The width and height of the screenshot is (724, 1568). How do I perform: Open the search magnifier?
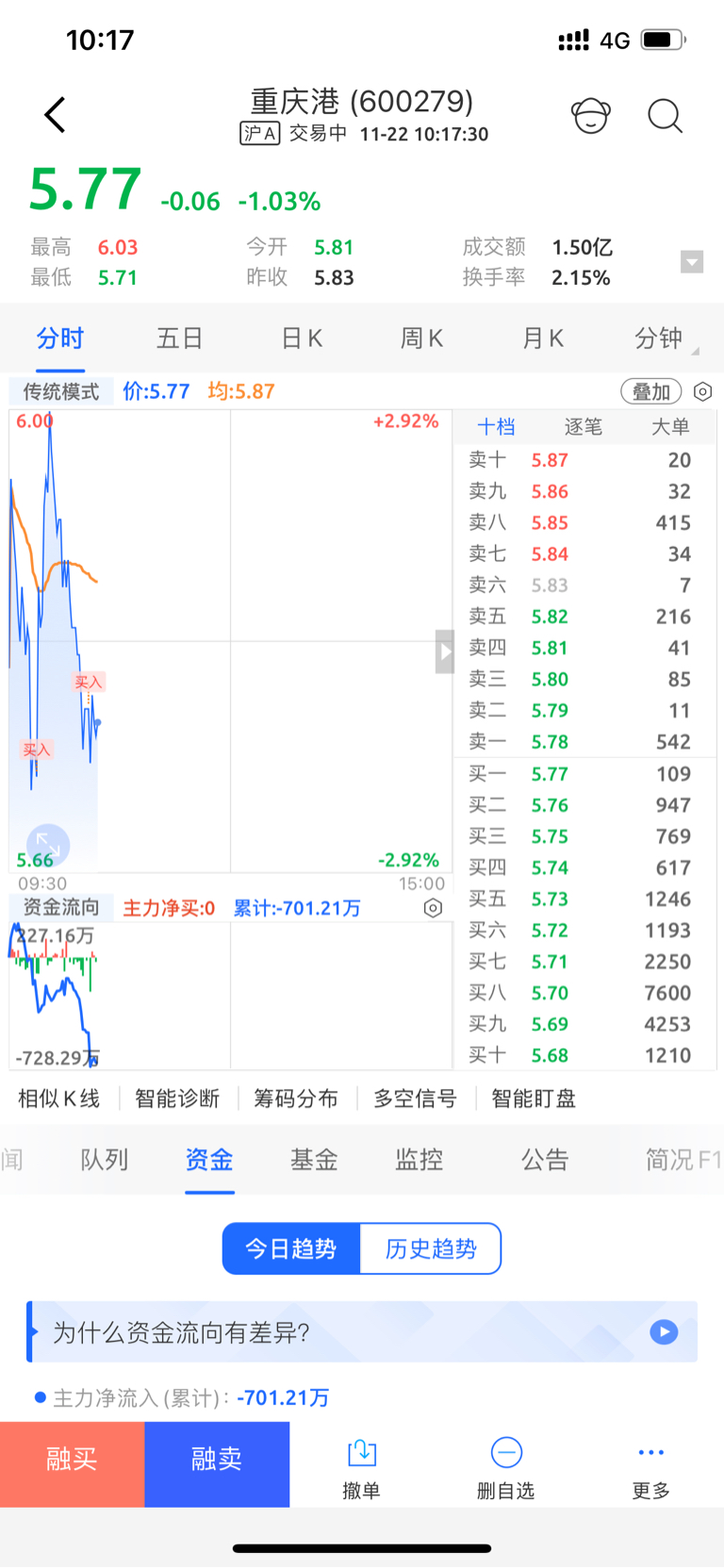(x=665, y=116)
